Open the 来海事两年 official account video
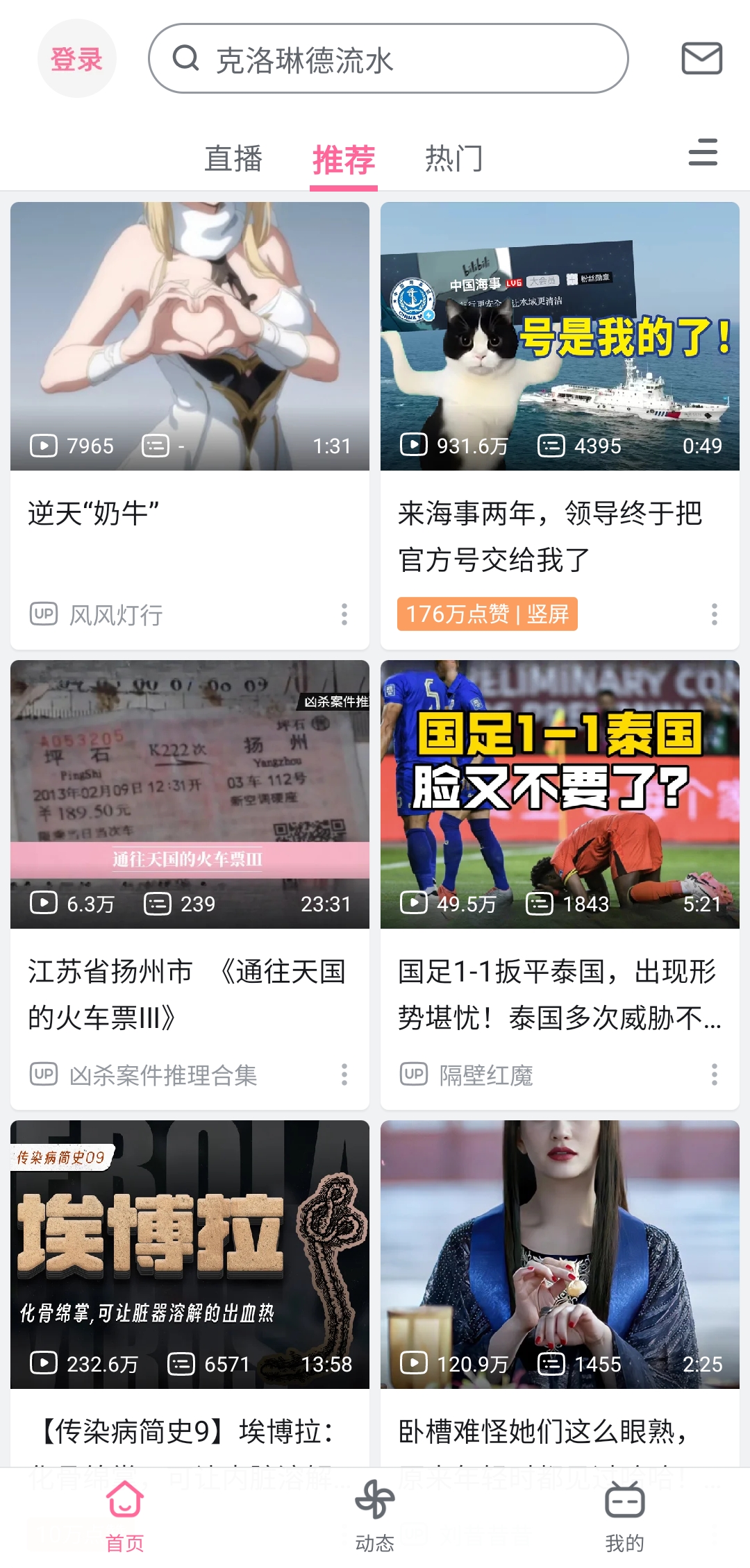The image size is (750, 1568). pyautogui.click(x=560, y=337)
